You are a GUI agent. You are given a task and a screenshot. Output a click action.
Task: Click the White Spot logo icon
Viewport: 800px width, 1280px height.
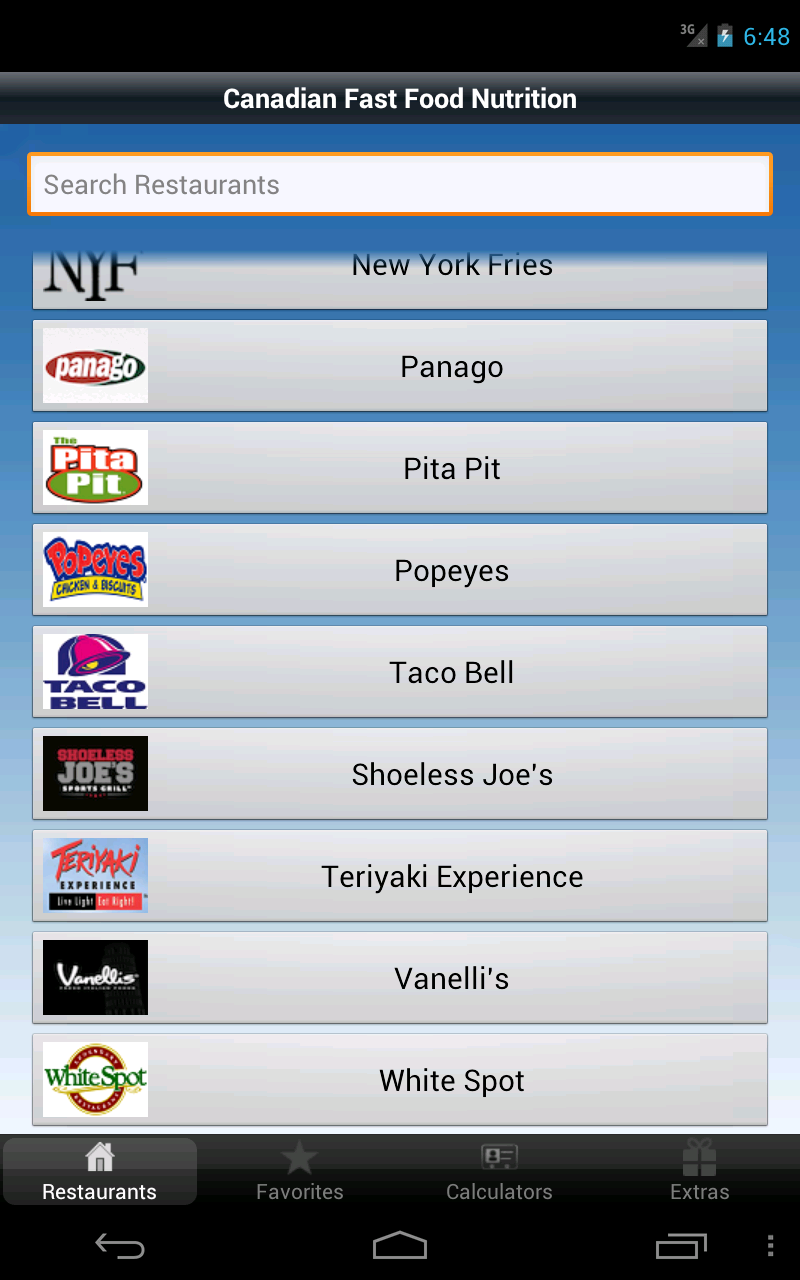click(94, 1079)
